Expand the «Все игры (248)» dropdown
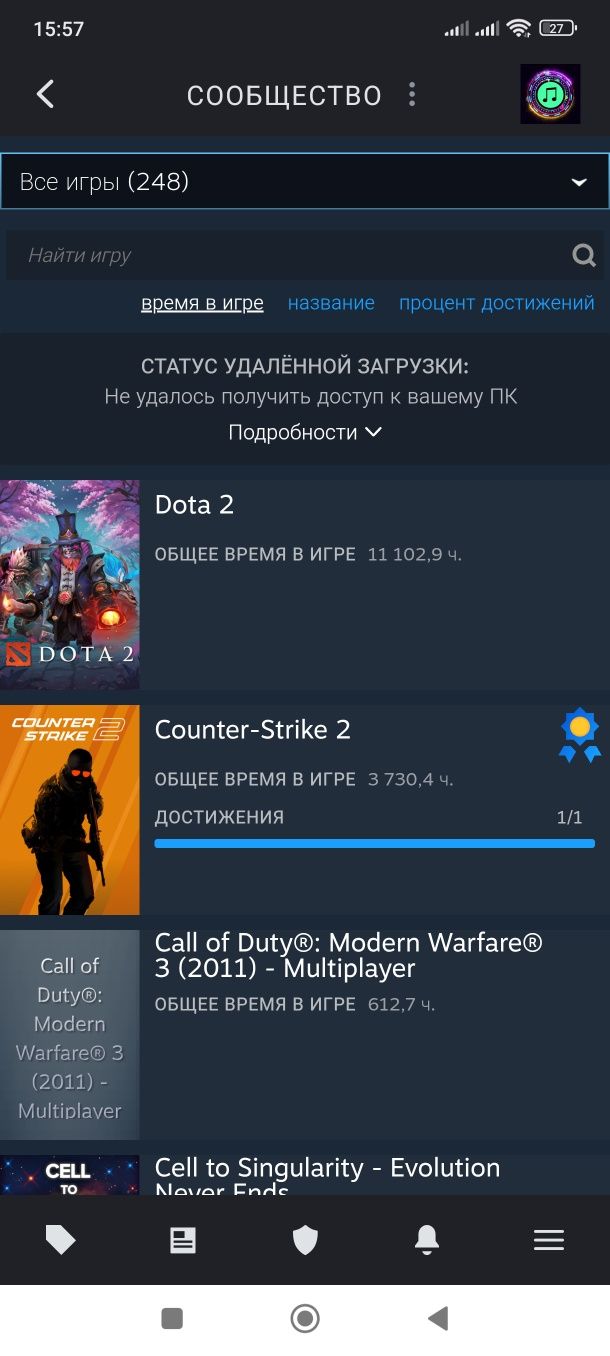This screenshot has height=1356, width=610. point(304,181)
